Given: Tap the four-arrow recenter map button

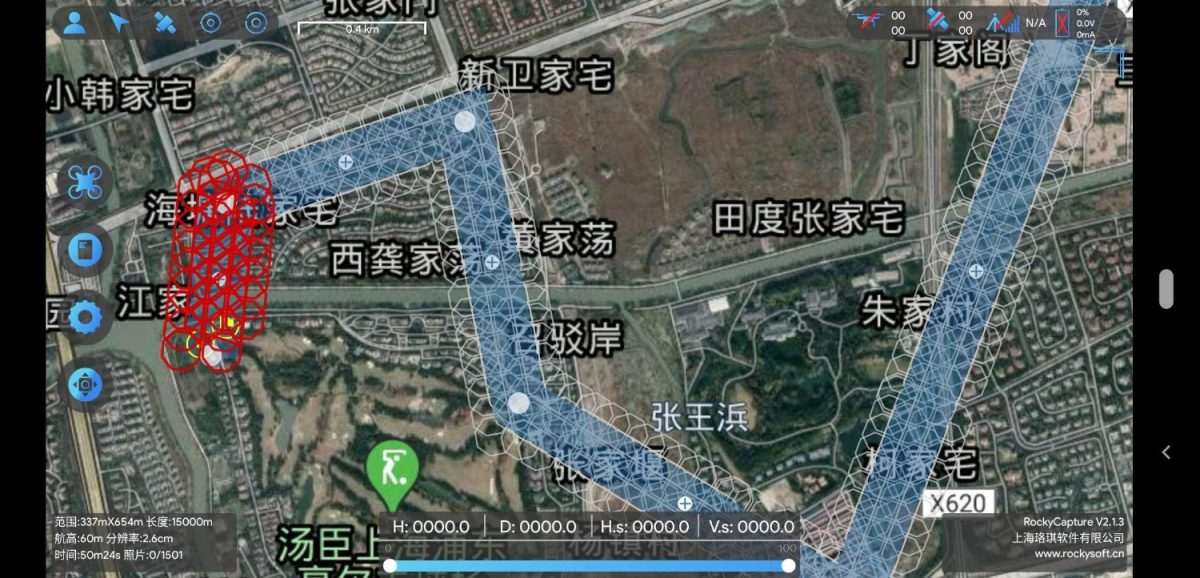Looking at the screenshot, I should point(85,384).
